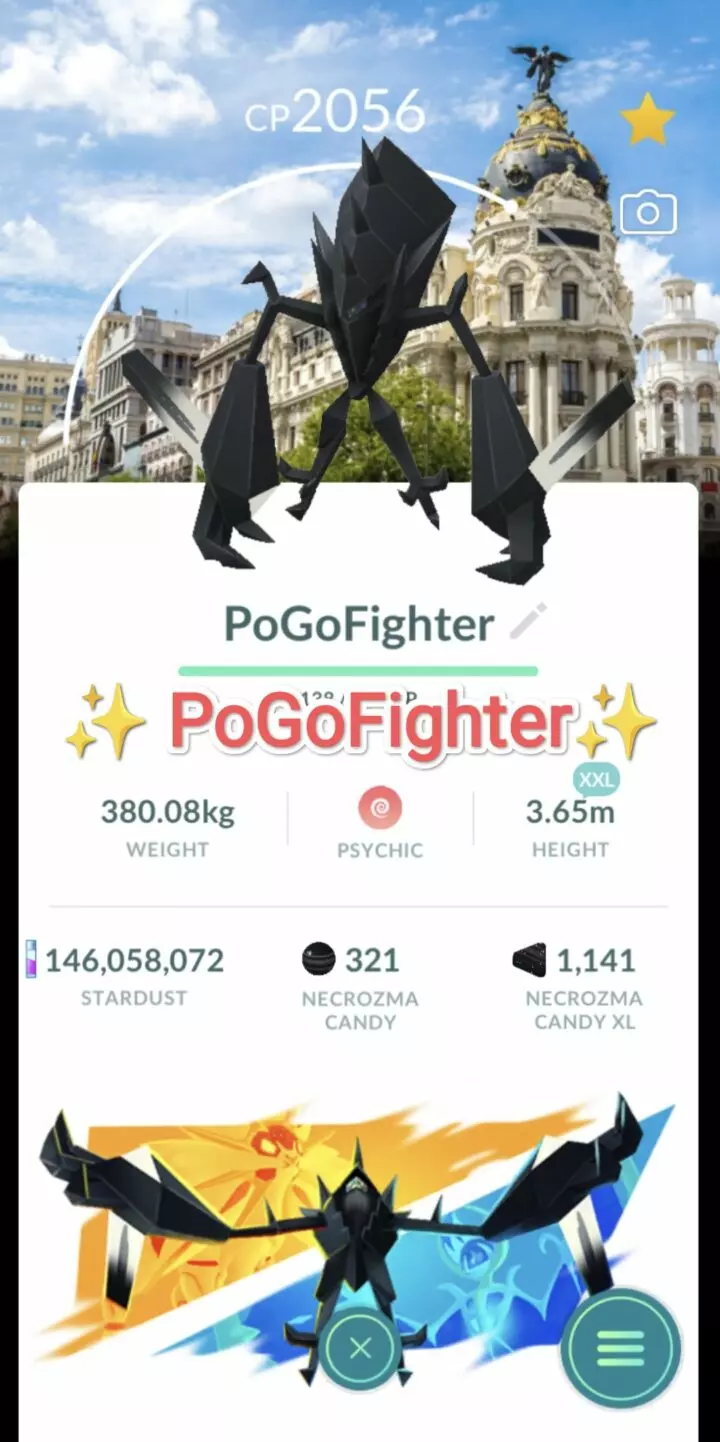Tap the green HP bar

tap(360, 665)
